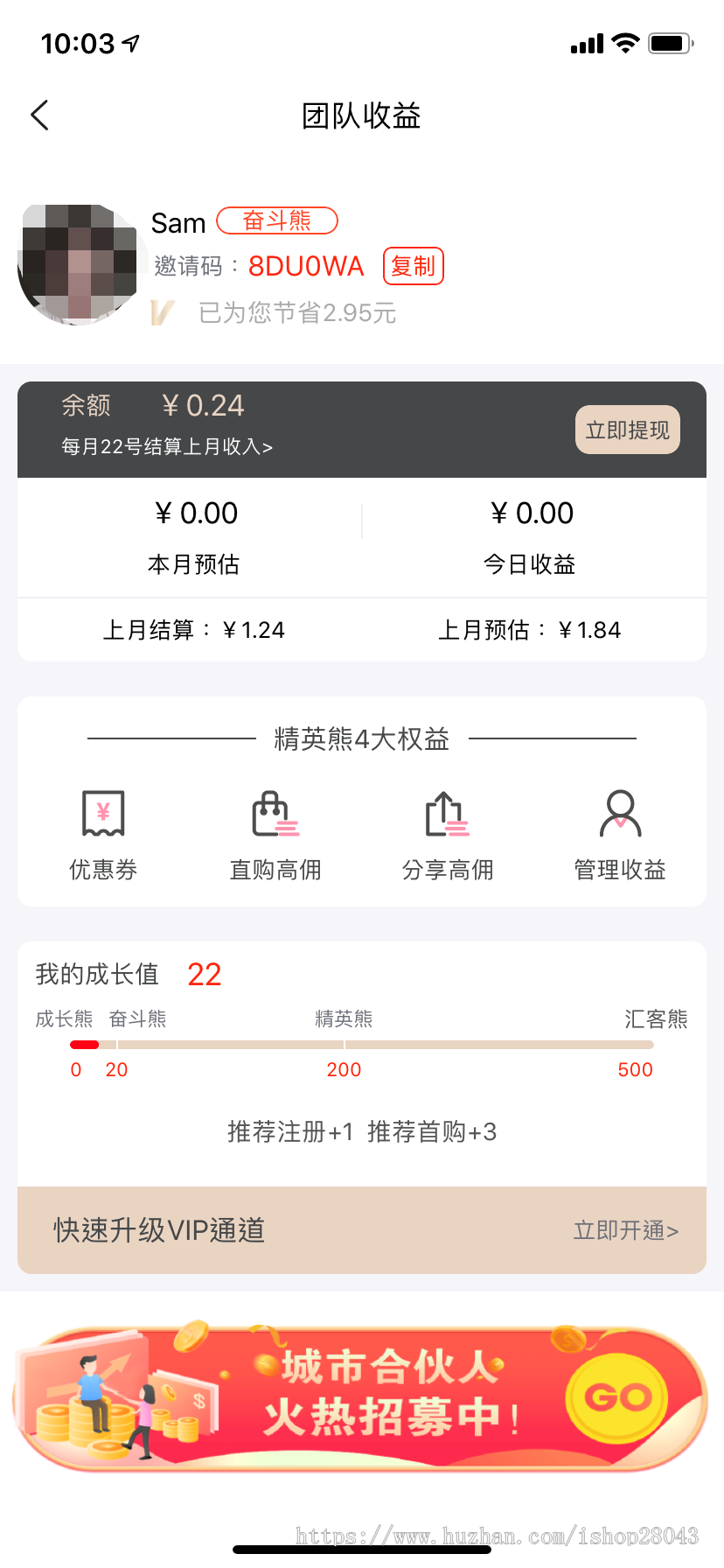
Task: Click the back chevron at top left
Action: (x=38, y=115)
